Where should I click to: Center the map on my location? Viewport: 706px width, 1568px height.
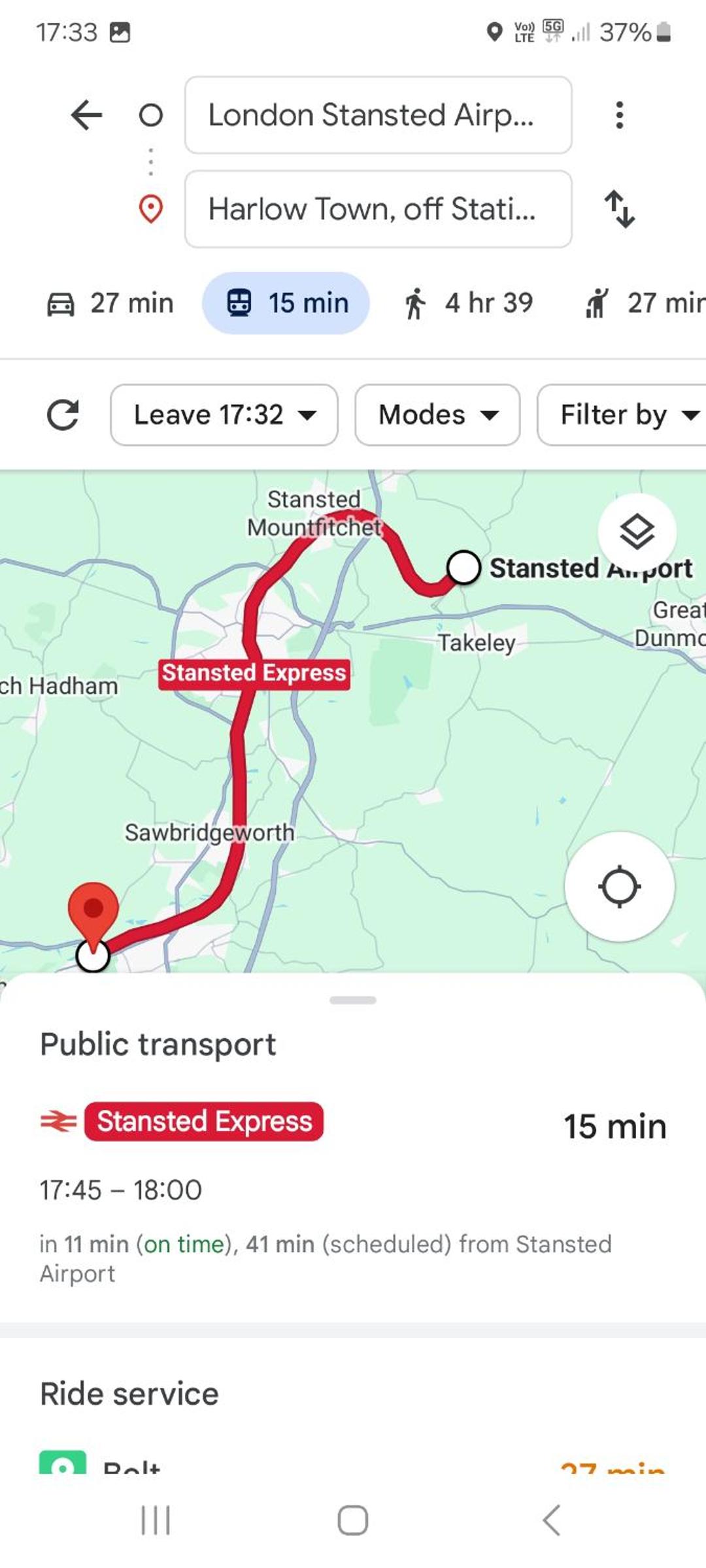619,887
